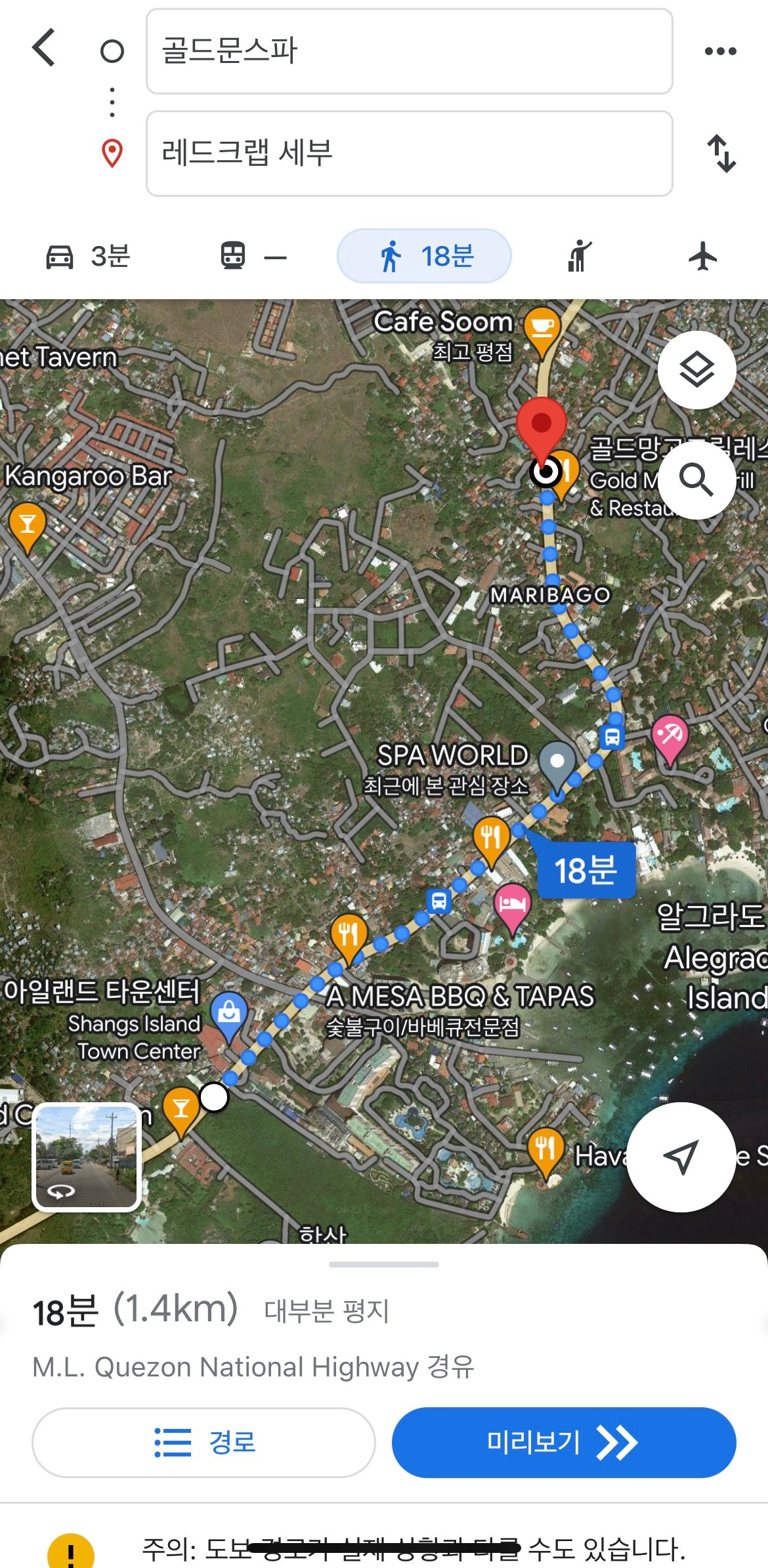Swap start and destination
The image size is (768, 1568).
pyautogui.click(x=721, y=154)
